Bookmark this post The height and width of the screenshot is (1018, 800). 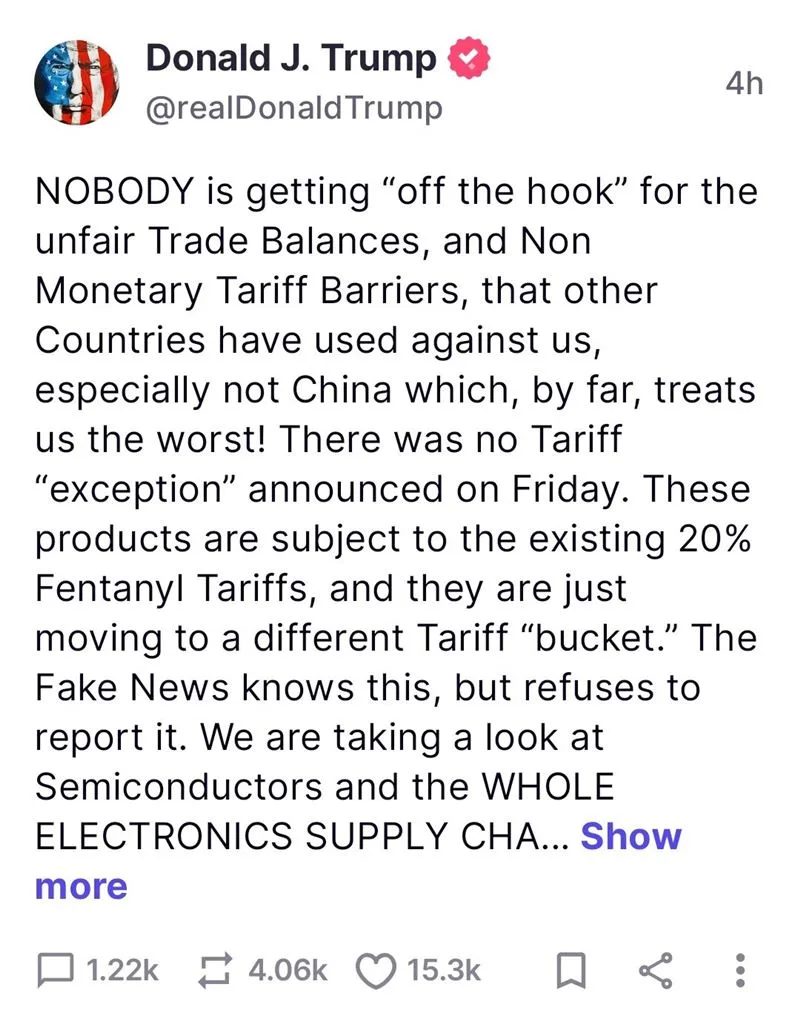tap(571, 971)
